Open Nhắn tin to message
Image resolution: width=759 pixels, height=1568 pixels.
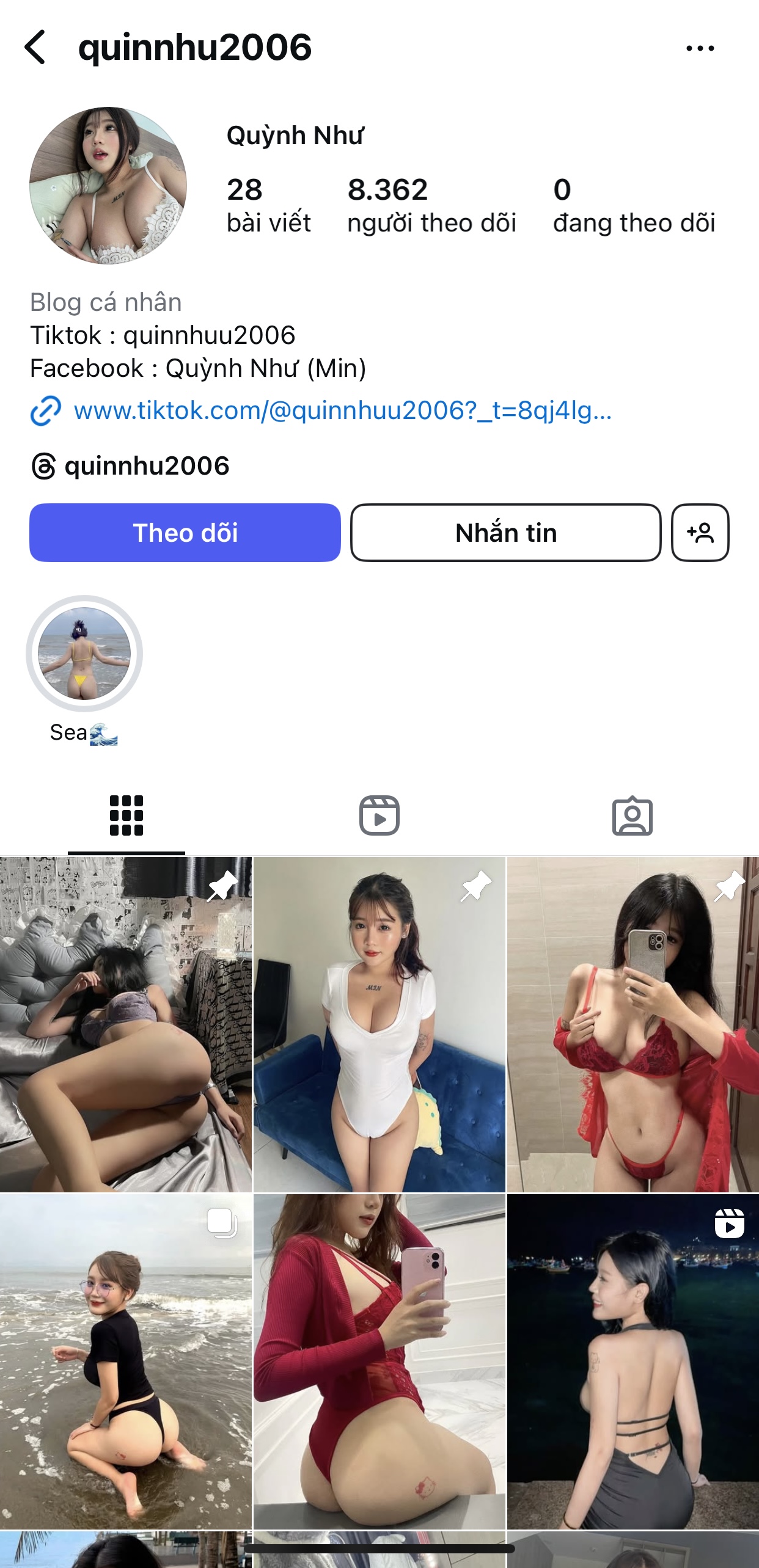(x=505, y=533)
